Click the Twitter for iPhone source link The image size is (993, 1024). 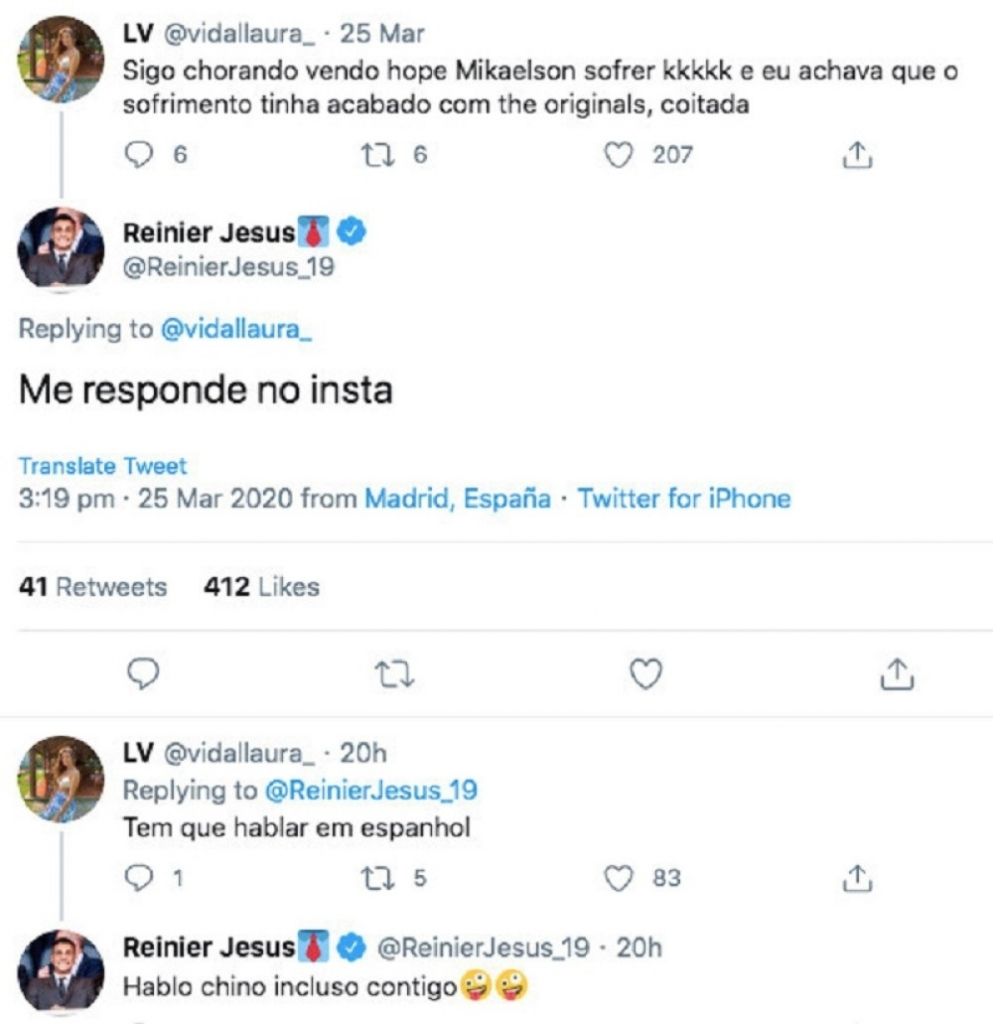685,495
